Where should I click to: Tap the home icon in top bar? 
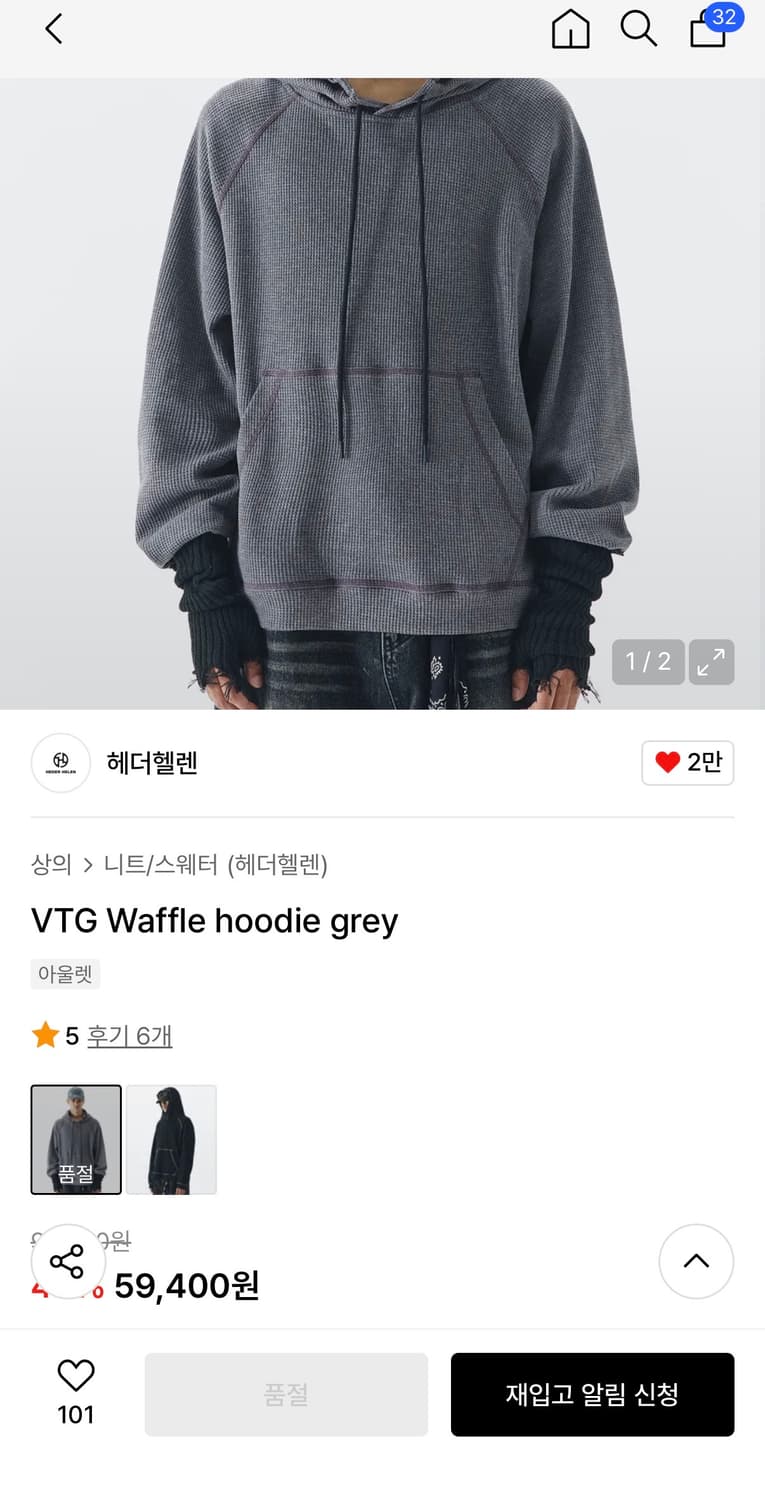pos(570,29)
